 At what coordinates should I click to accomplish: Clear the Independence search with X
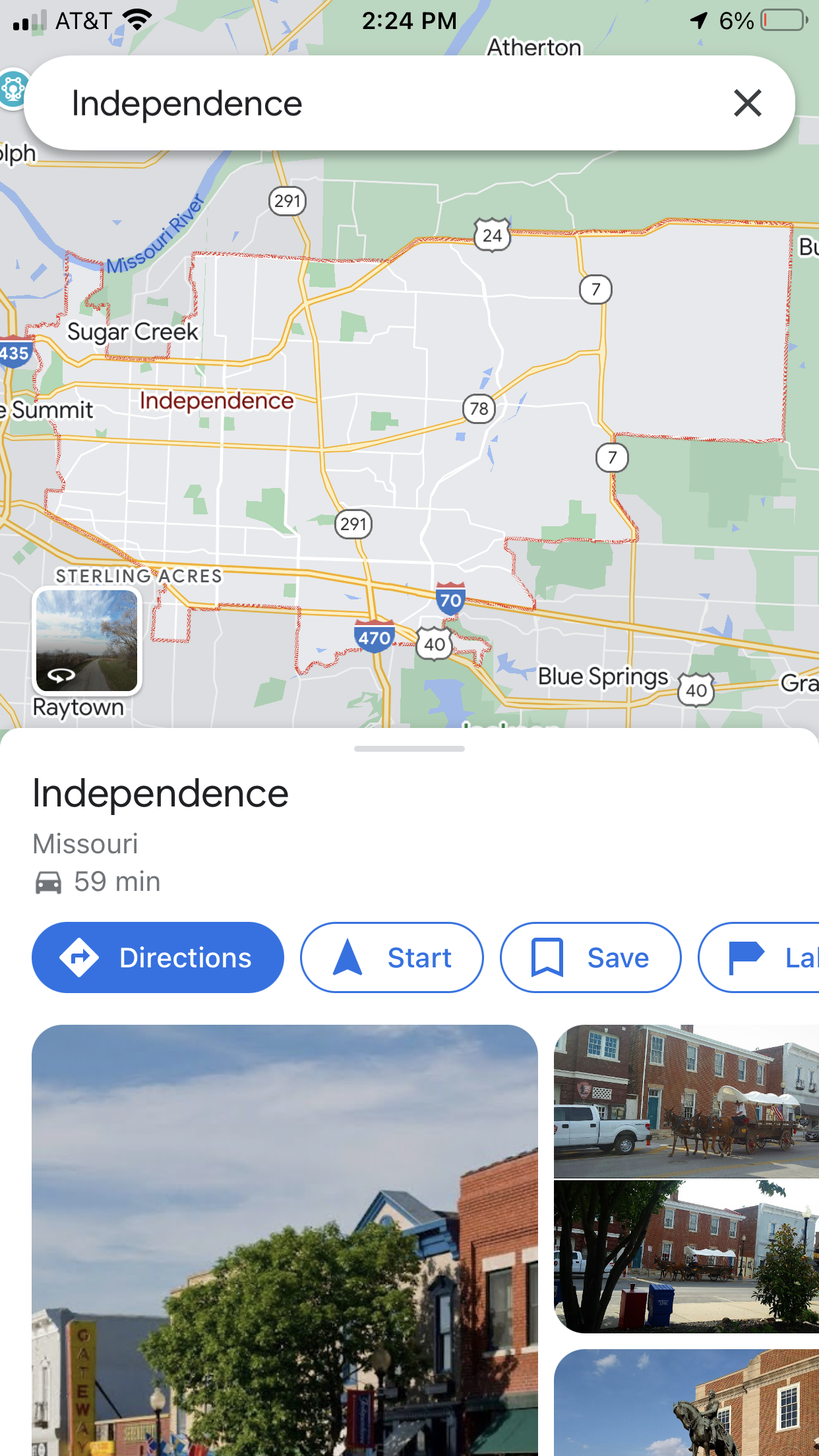[747, 104]
